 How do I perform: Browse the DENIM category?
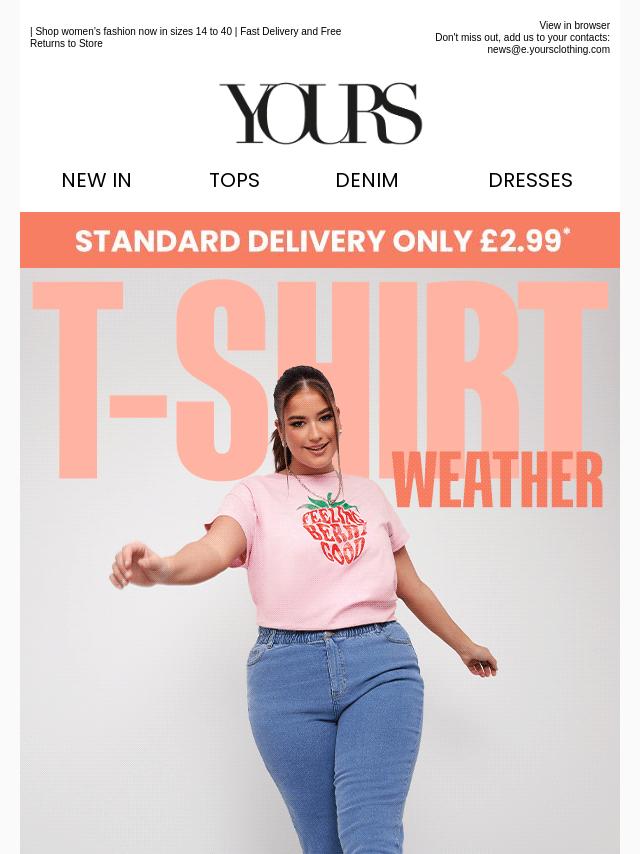click(x=367, y=180)
